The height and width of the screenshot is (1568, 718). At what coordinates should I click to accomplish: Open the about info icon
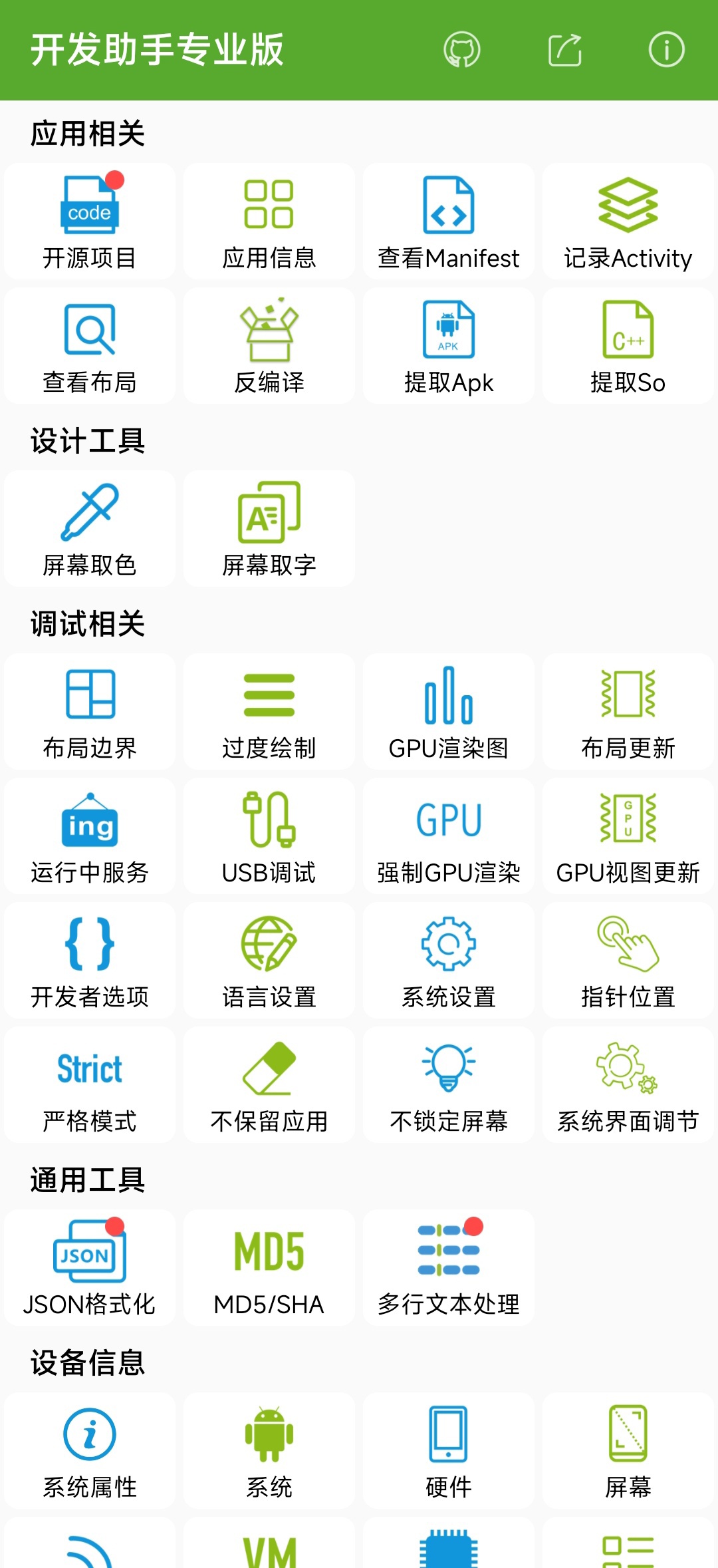click(666, 50)
